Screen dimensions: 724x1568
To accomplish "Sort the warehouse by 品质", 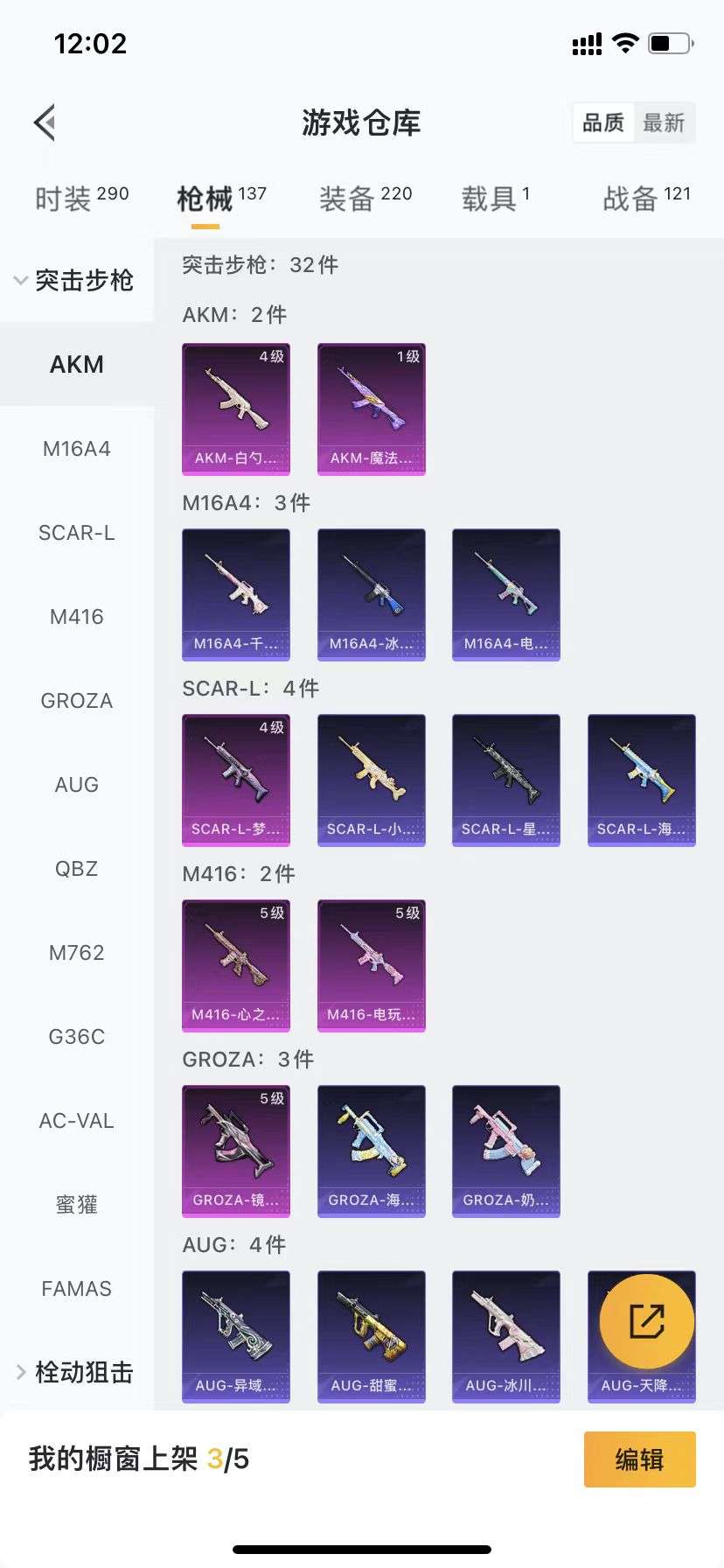I will (603, 122).
